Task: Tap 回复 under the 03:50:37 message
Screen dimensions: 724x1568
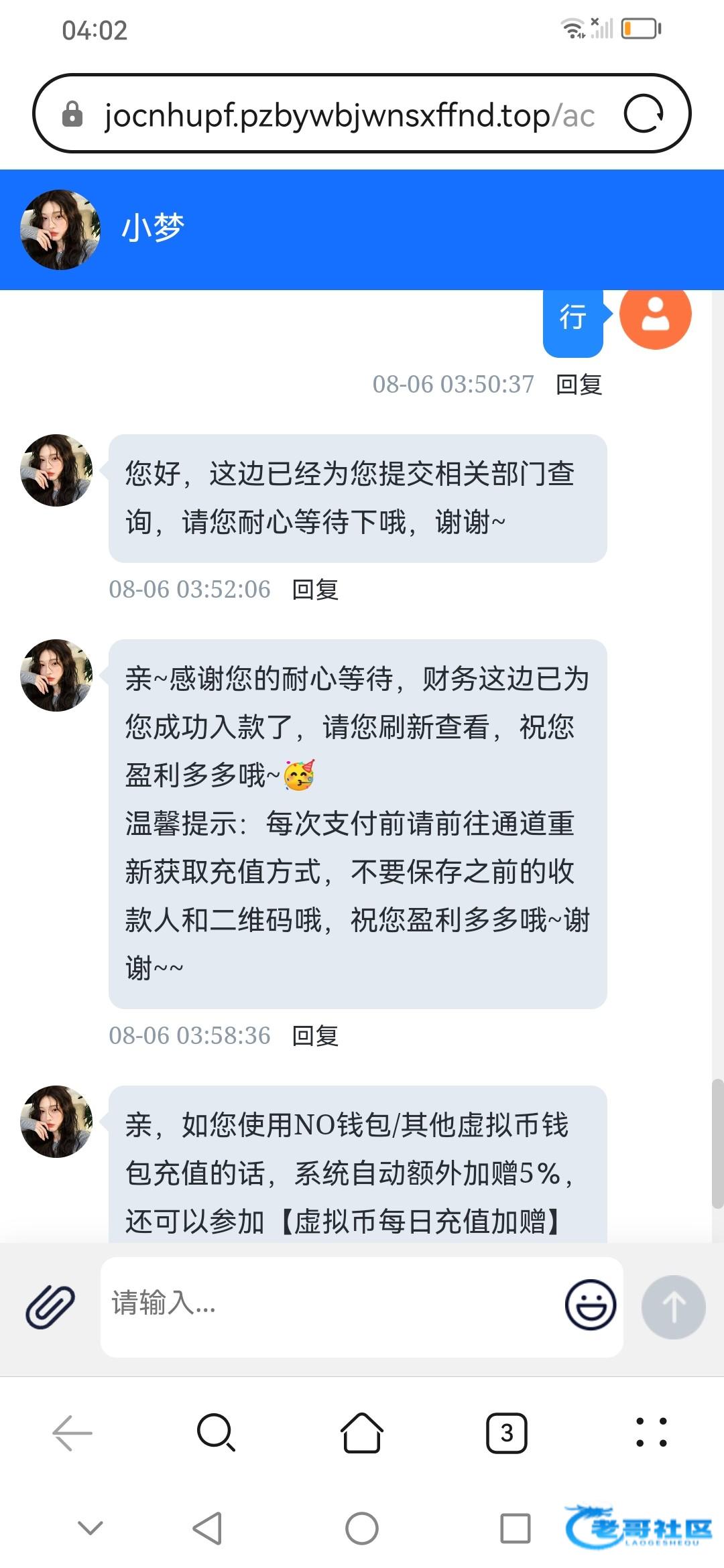Action: pyautogui.click(x=579, y=385)
